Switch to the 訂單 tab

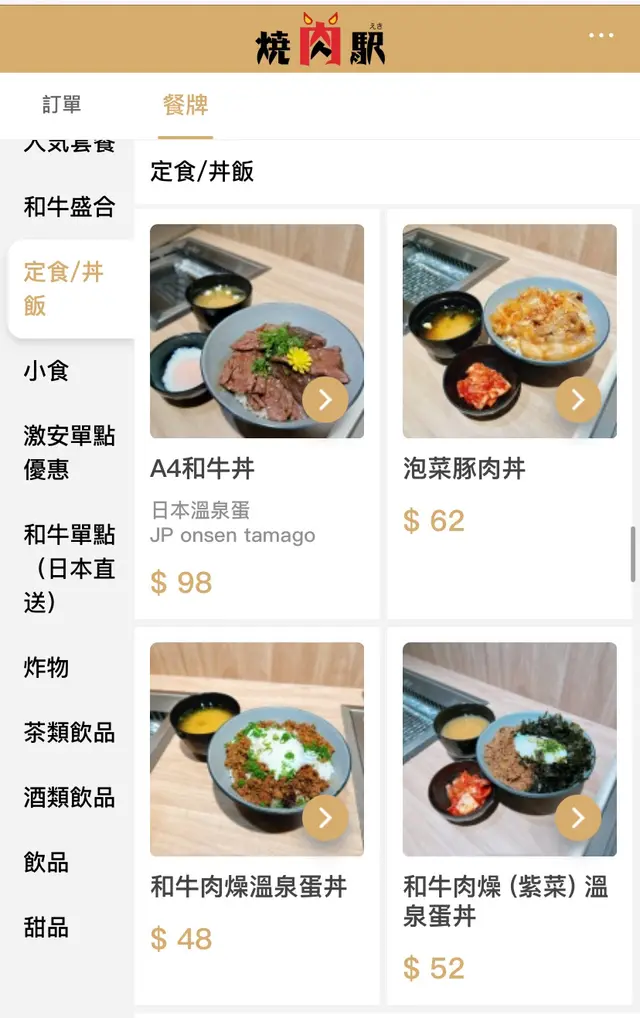click(62, 105)
